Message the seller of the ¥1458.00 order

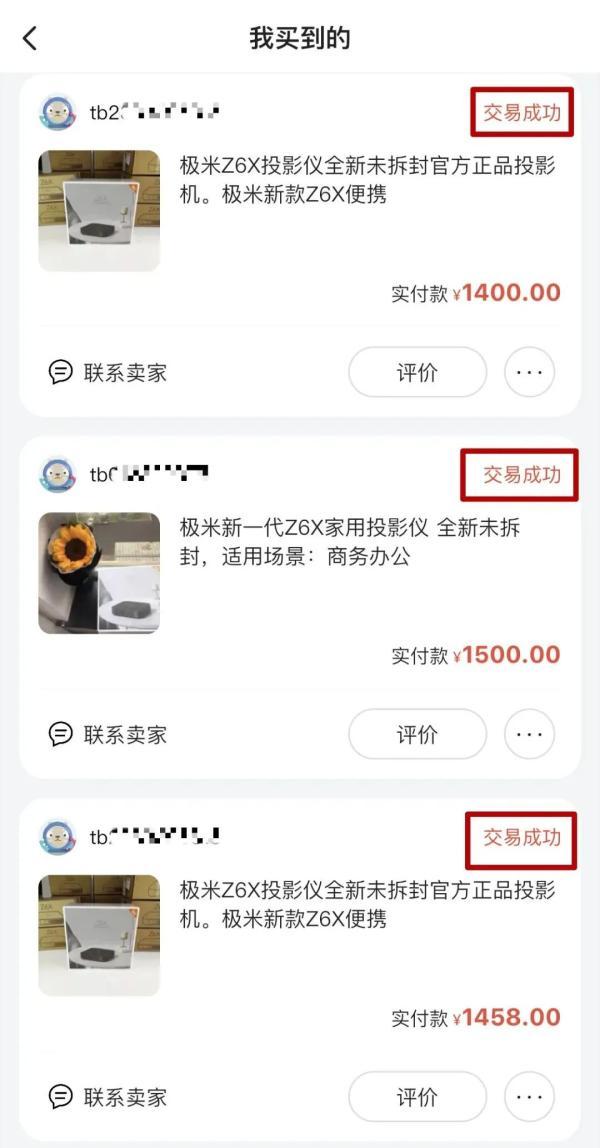[x=108, y=1097]
